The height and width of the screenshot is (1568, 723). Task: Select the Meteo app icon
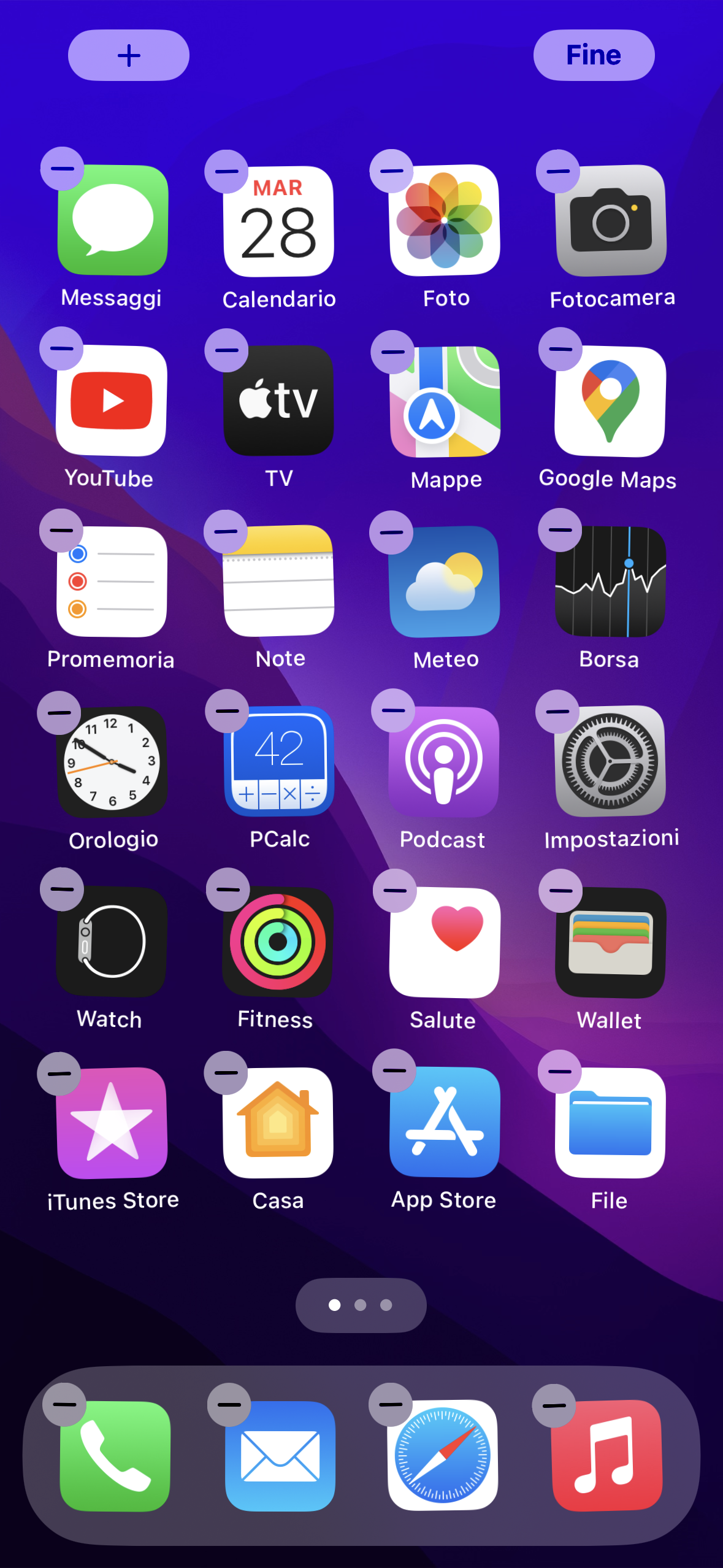click(445, 582)
